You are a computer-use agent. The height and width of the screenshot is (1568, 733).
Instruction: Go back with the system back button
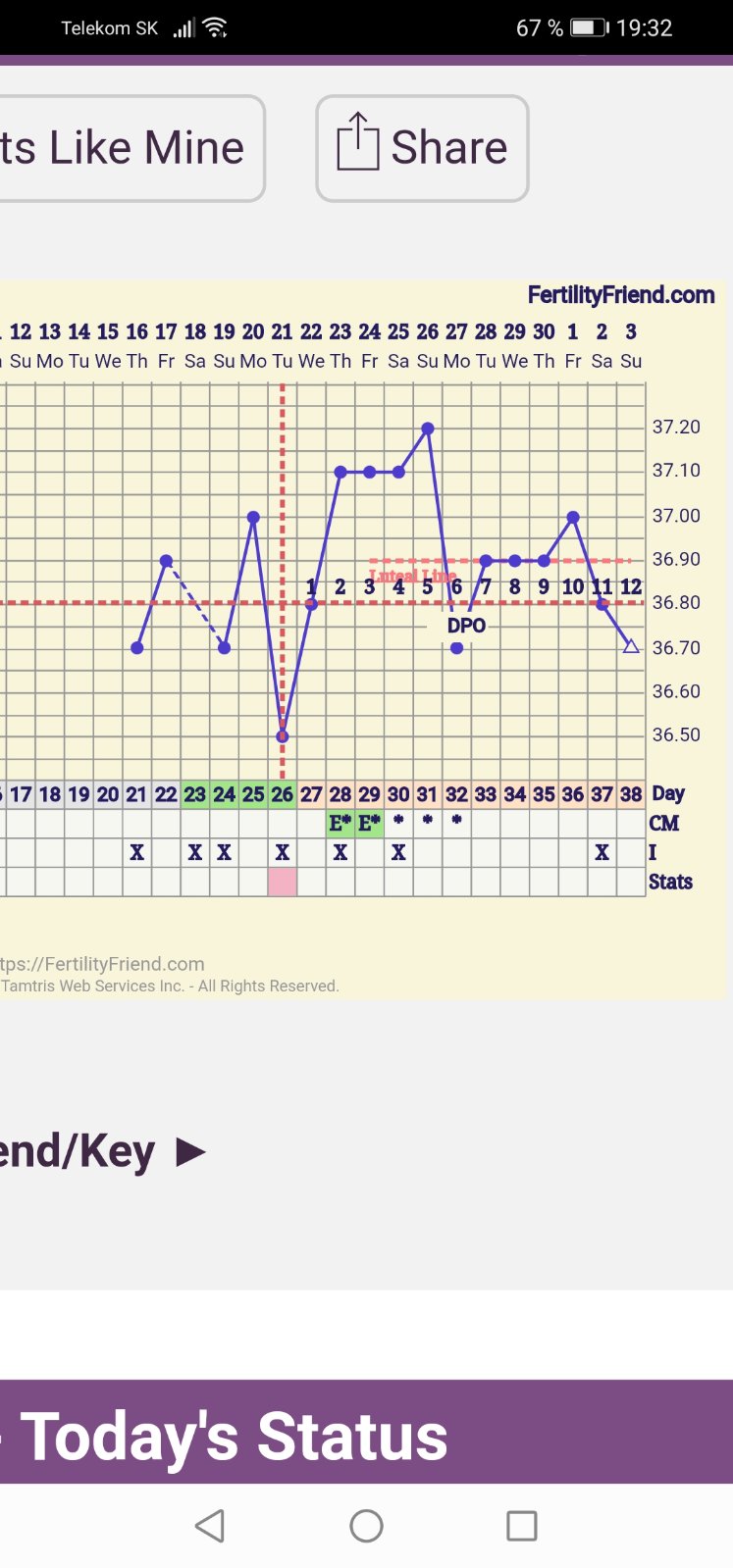click(210, 1526)
